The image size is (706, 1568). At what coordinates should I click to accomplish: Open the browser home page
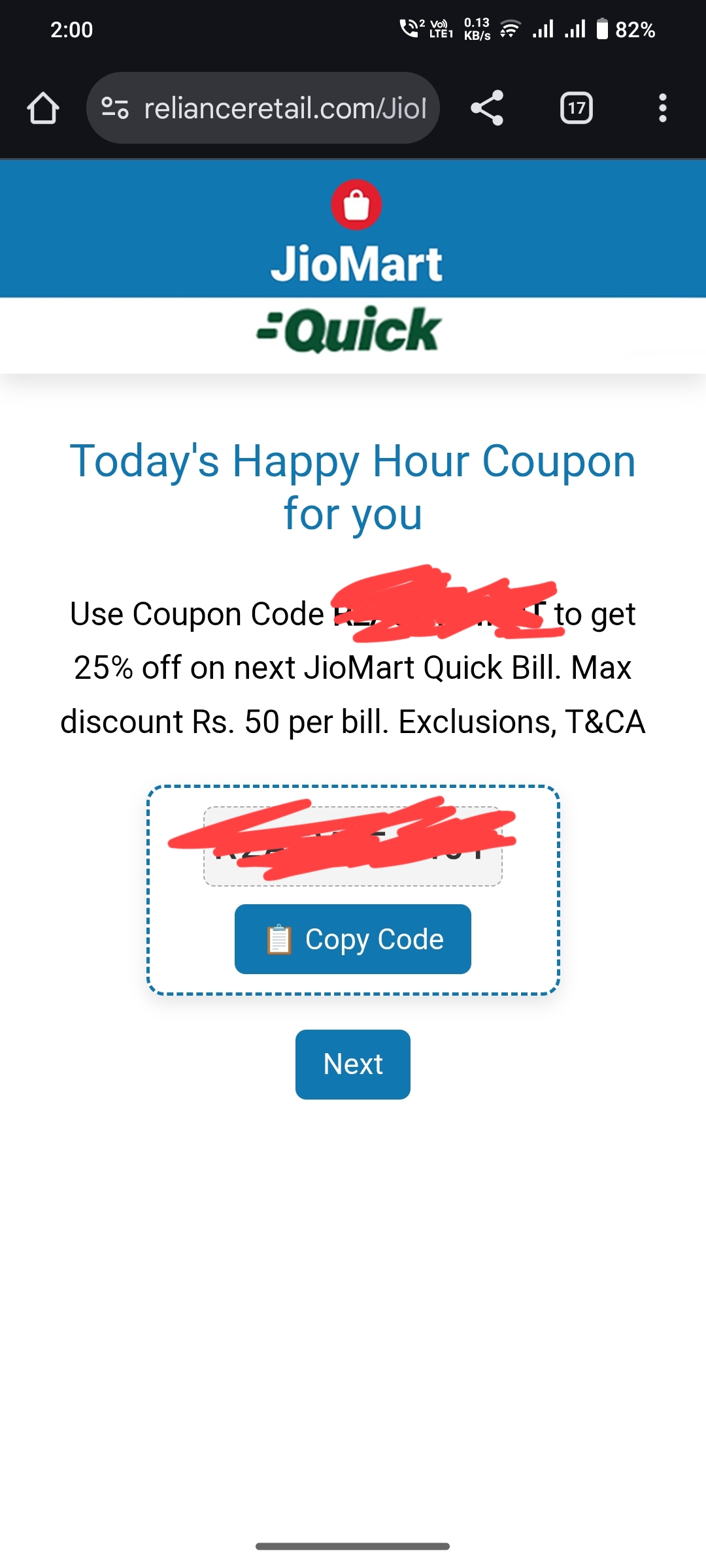point(43,108)
